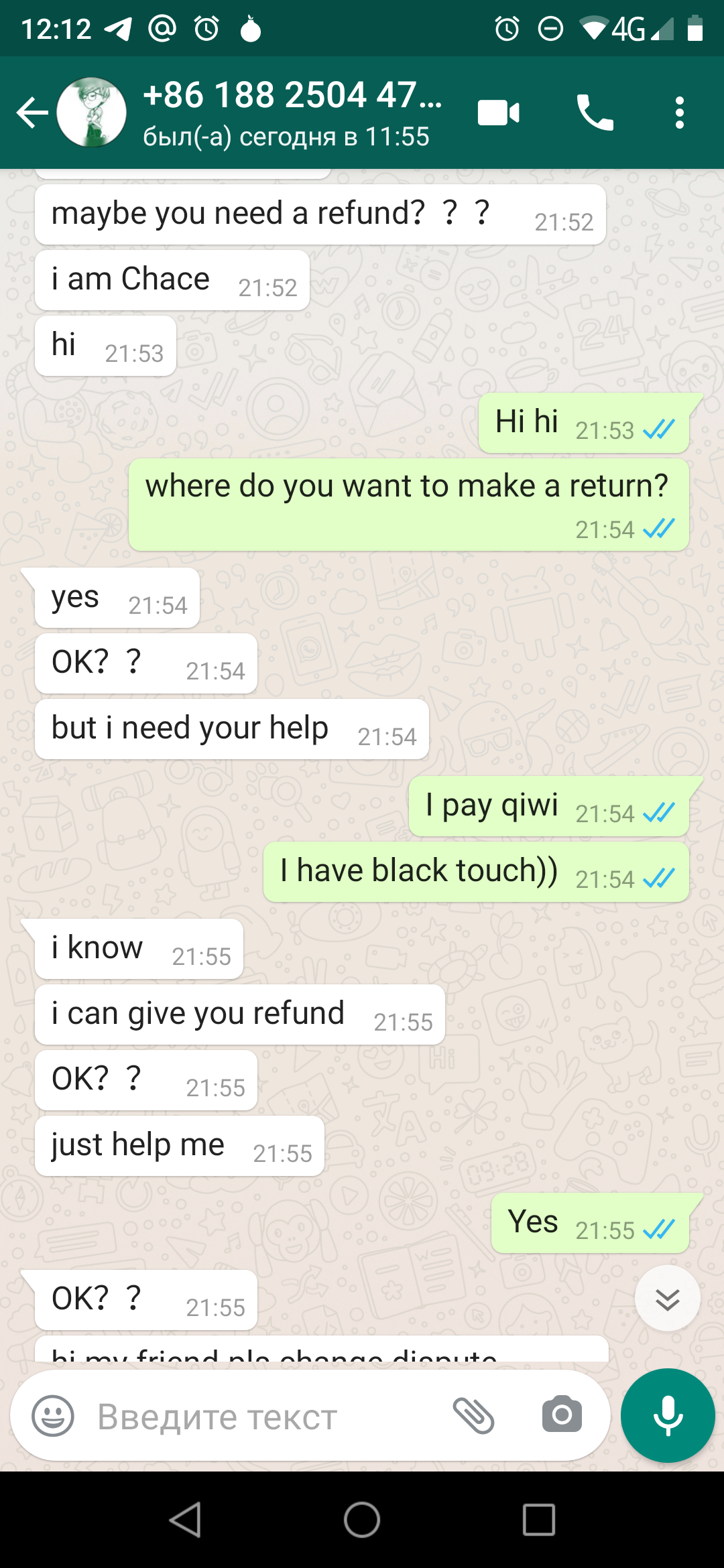
Task: Open the three-dot overflow menu
Action: 680,113
